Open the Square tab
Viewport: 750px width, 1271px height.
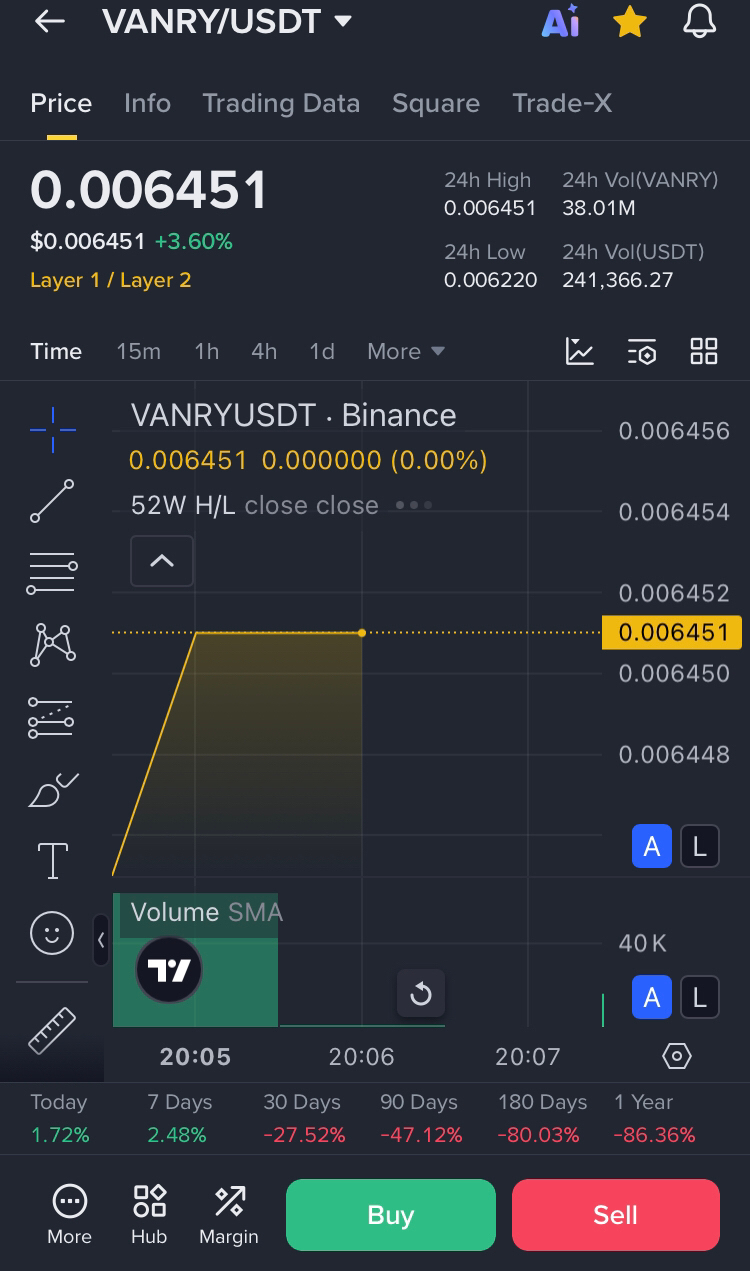[x=435, y=103]
